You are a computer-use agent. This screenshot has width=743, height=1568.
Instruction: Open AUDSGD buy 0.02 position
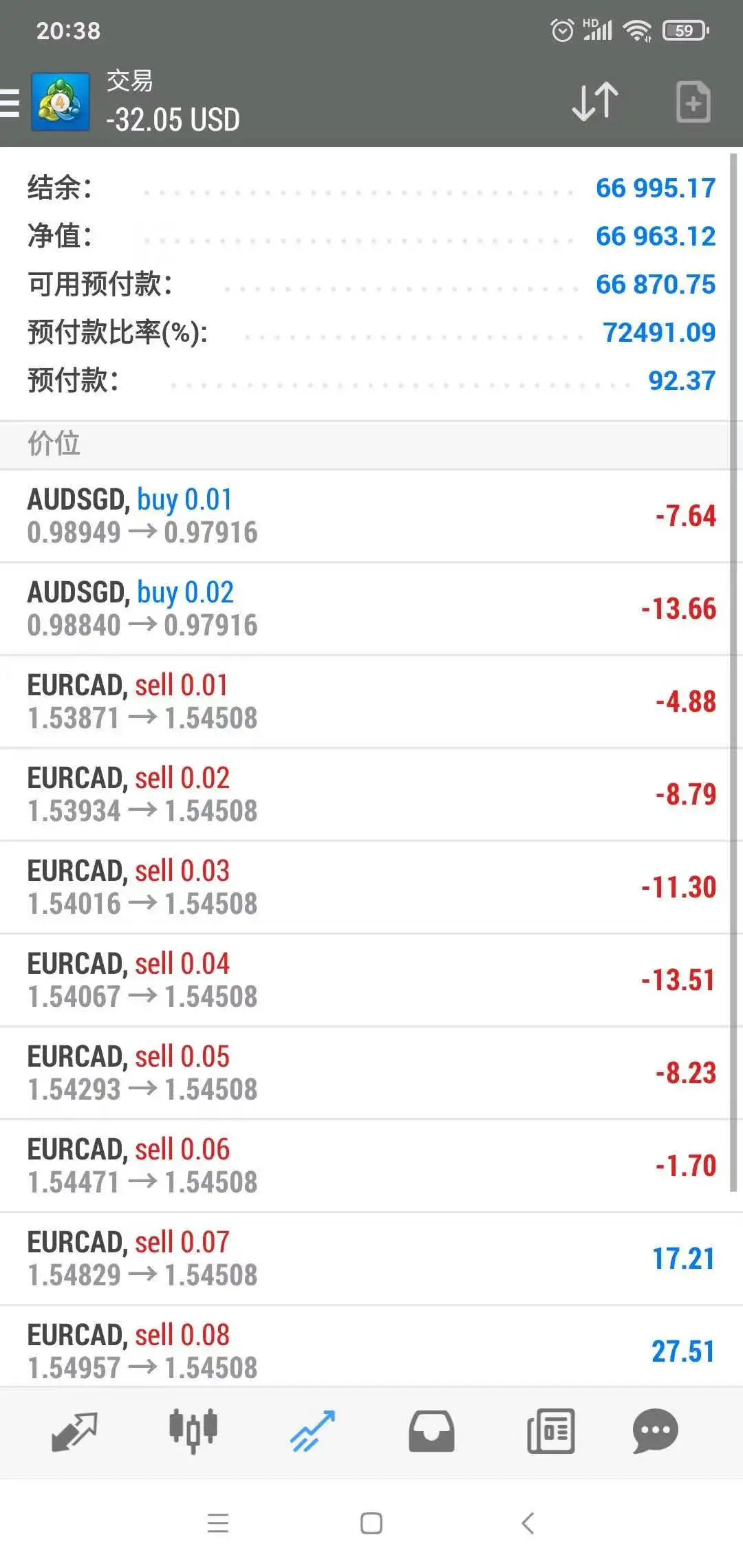click(371, 609)
